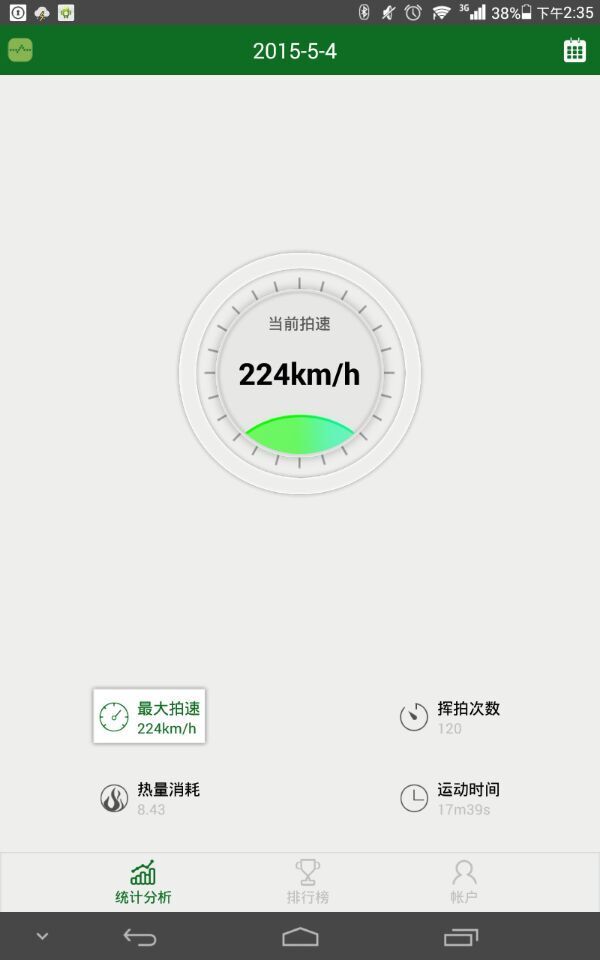This screenshot has width=600, height=960.
Task: Open the 帐户 tab
Action: click(464, 882)
